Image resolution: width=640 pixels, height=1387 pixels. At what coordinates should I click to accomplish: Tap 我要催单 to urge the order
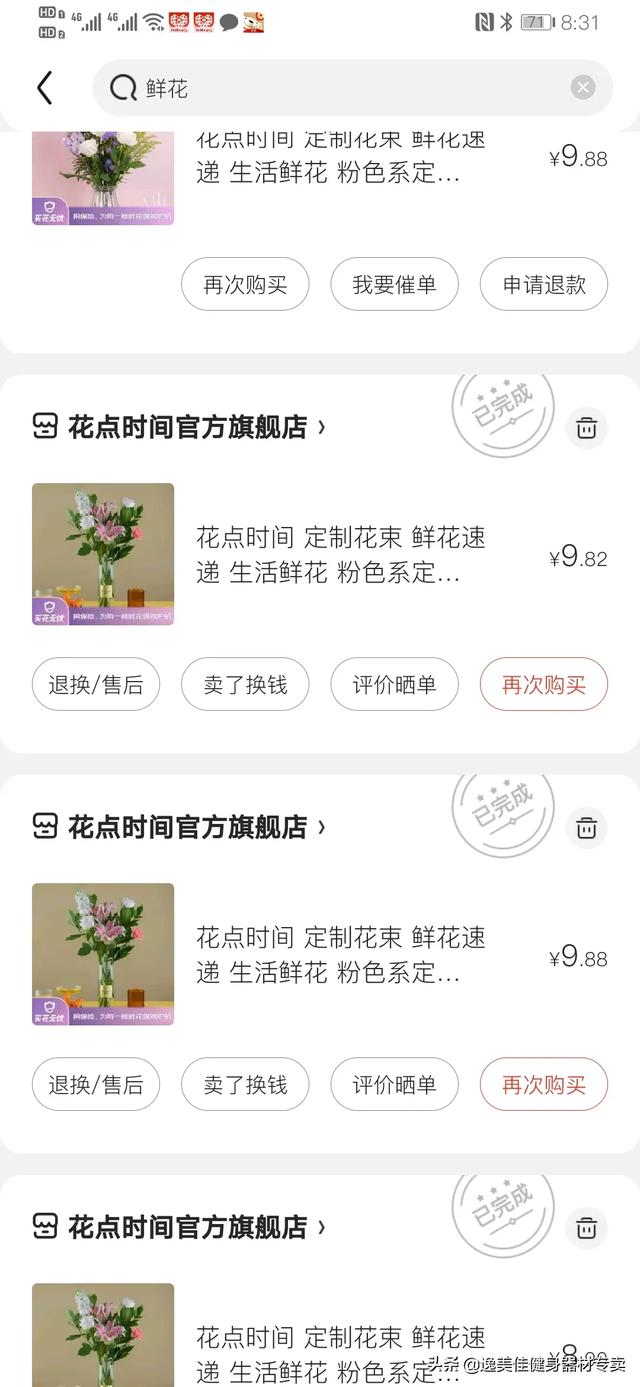394,285
